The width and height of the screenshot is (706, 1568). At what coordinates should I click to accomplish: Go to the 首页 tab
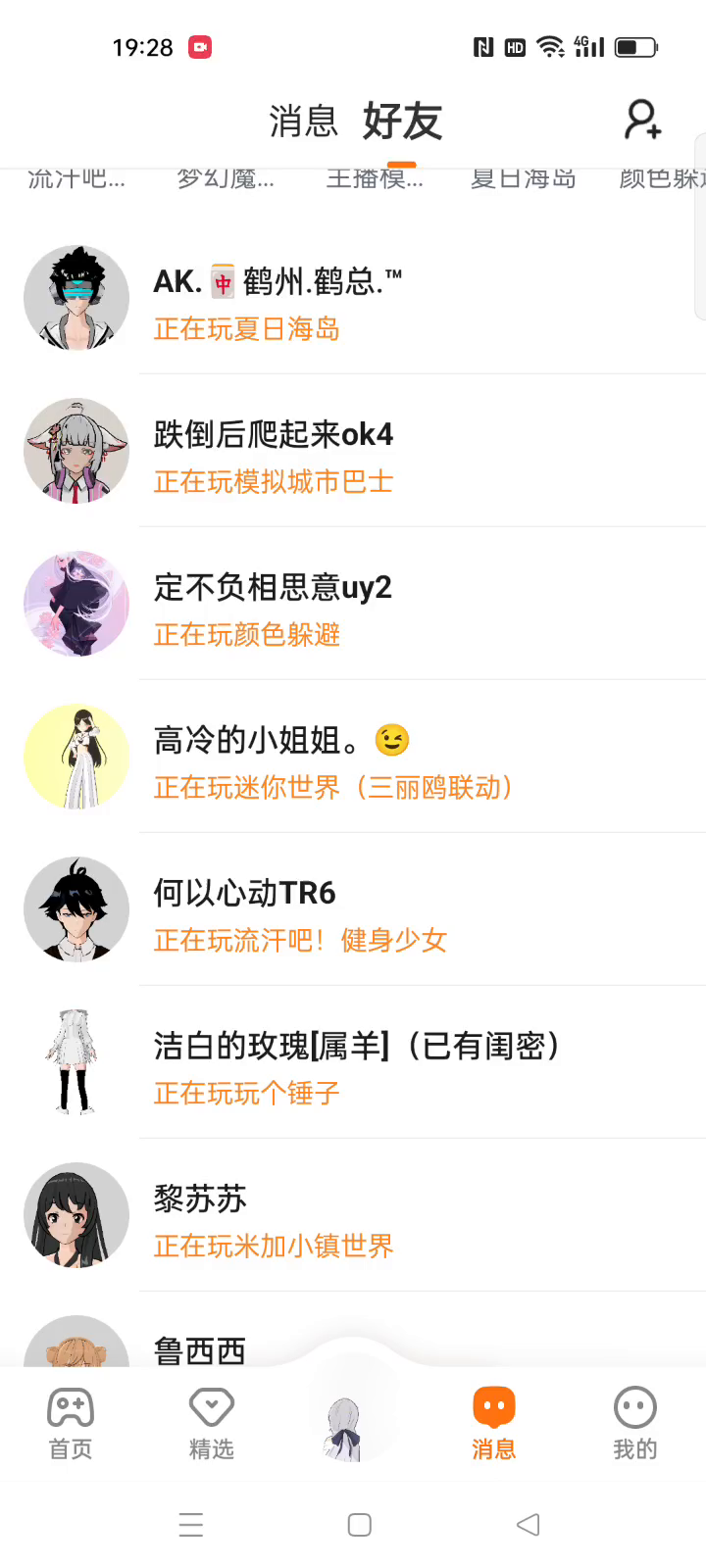point(71,1423)
